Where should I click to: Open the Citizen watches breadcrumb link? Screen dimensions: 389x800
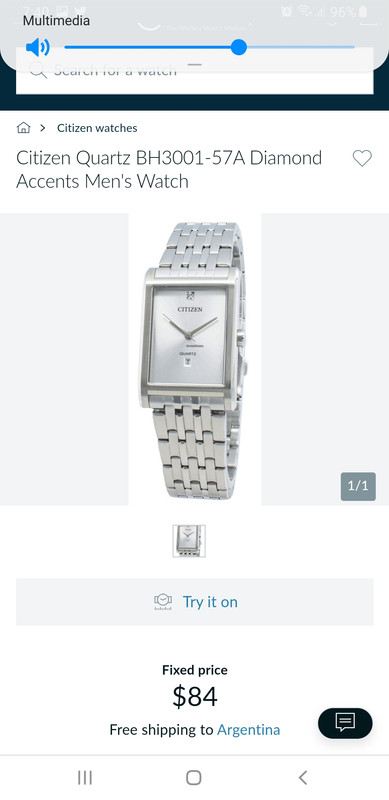click(x=97, y=128)
